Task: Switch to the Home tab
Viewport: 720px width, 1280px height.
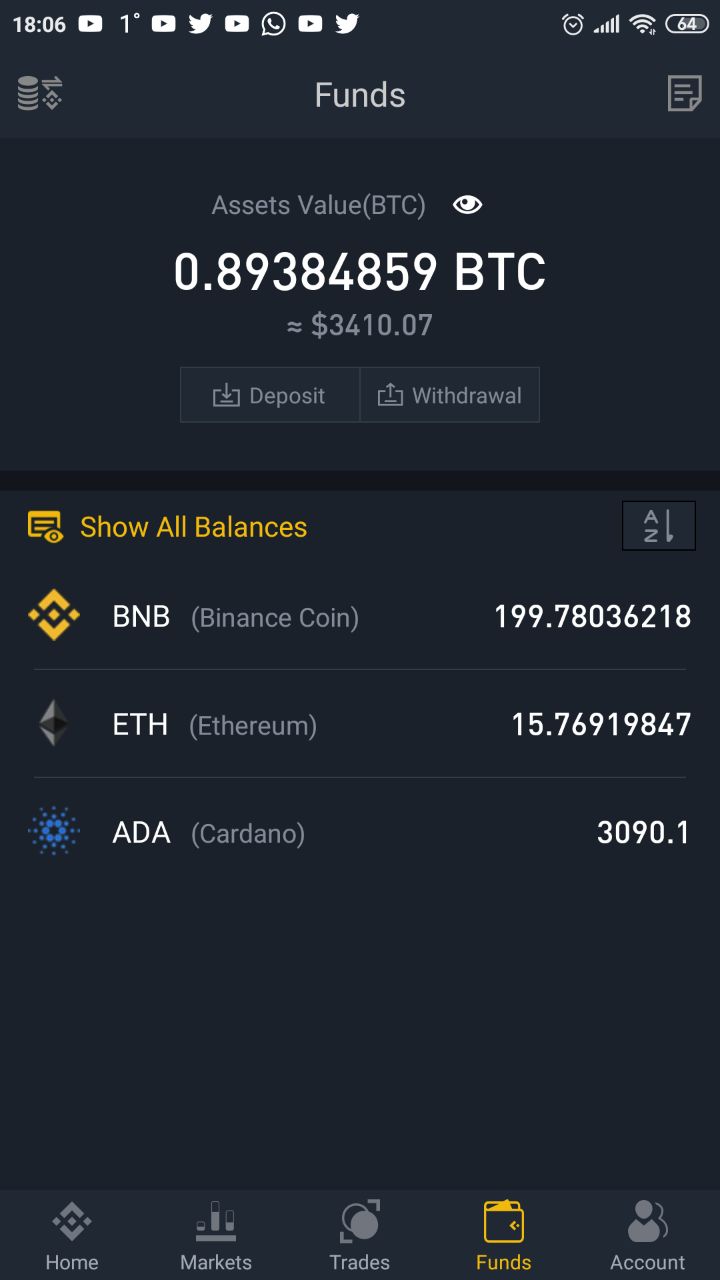Action: pyautogui.click(x=72, y=1235)
